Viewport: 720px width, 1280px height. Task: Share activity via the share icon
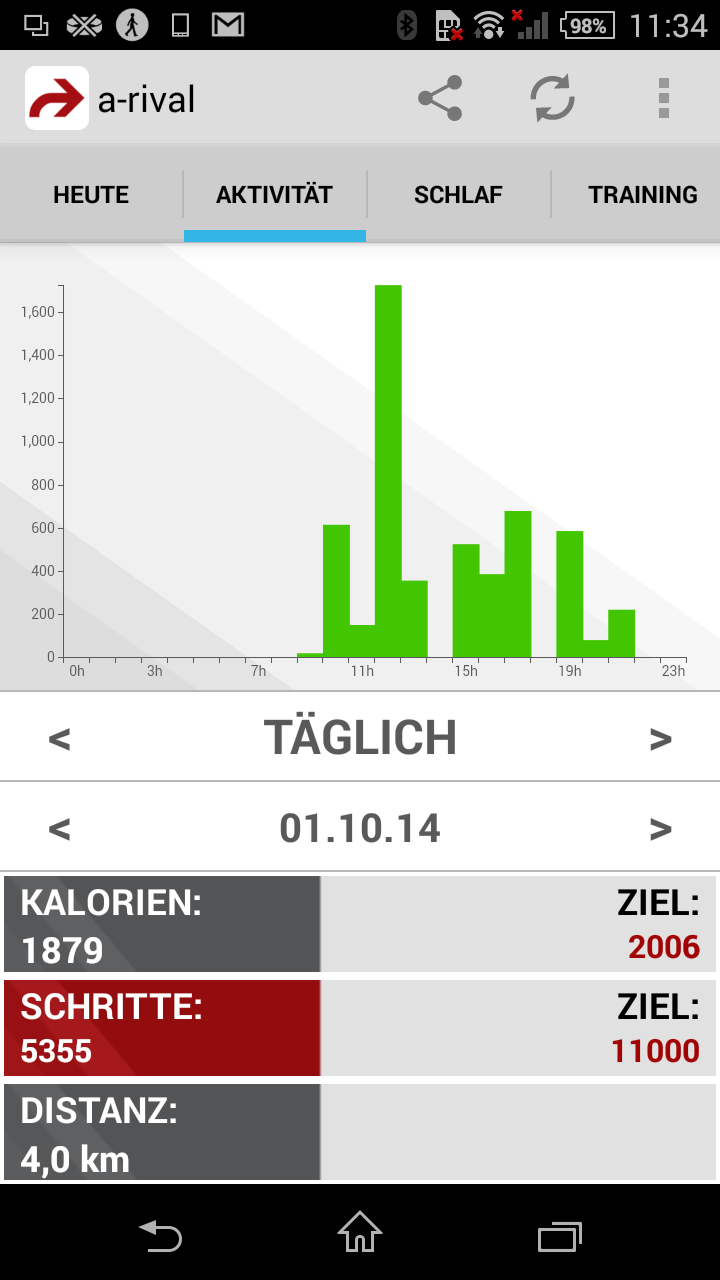440,98
